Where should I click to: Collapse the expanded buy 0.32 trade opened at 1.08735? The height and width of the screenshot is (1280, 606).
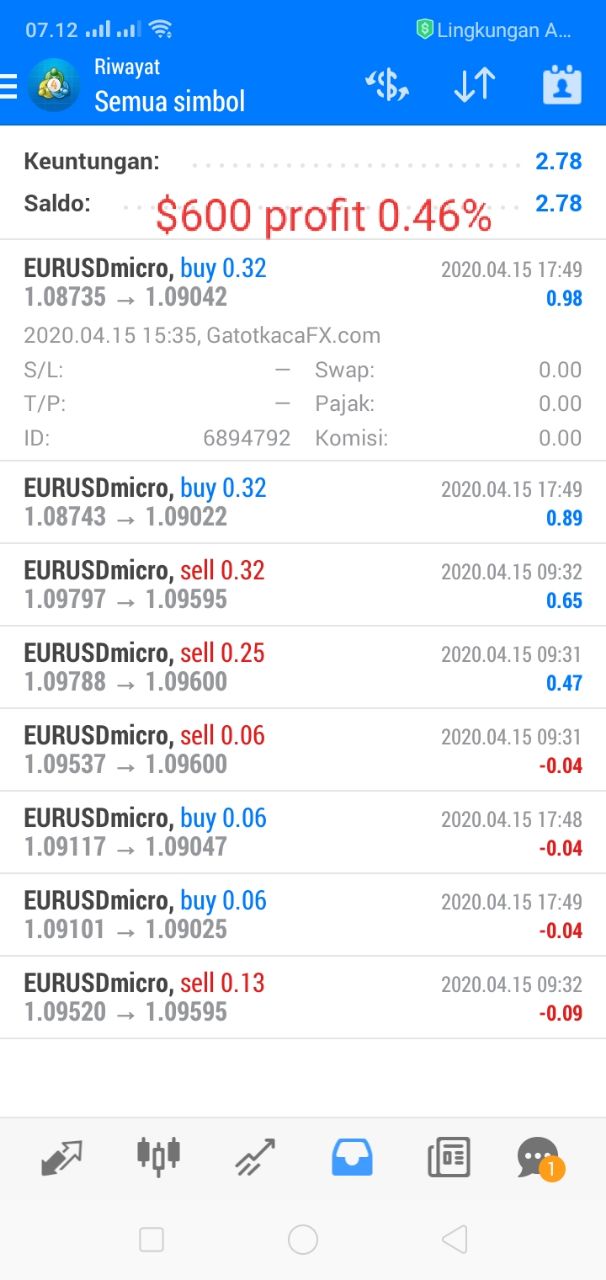coord(302,283)
